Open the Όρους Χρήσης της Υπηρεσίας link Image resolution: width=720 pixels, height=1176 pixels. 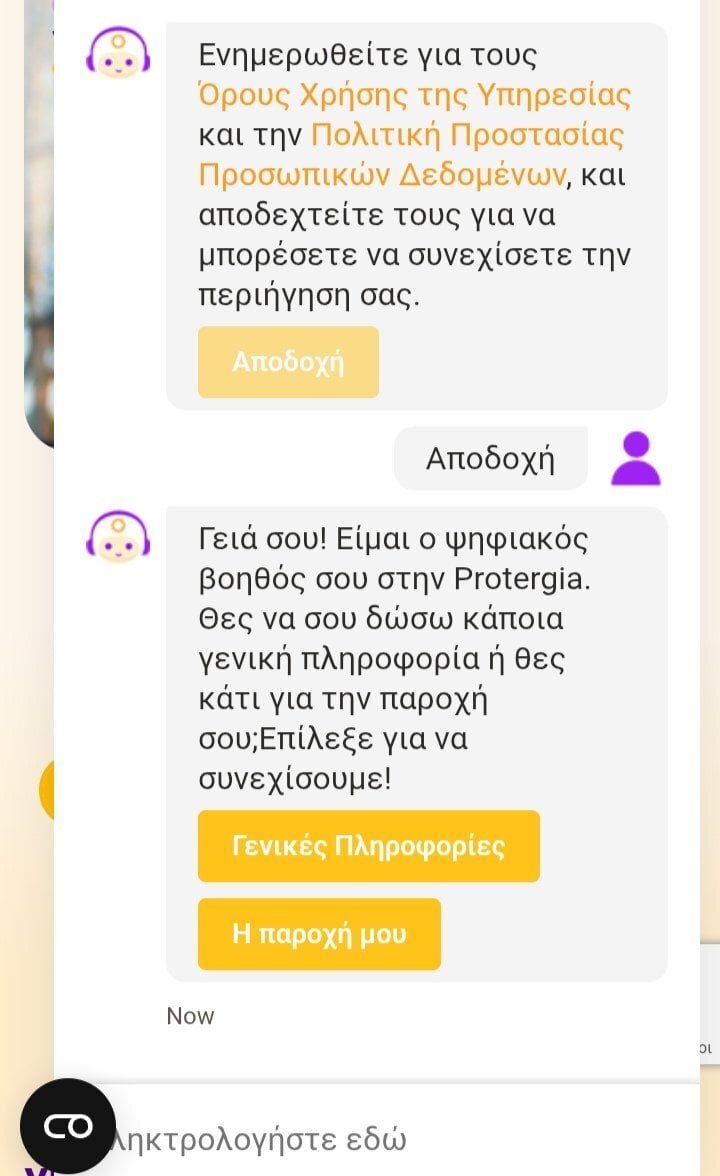pos(414,95)
